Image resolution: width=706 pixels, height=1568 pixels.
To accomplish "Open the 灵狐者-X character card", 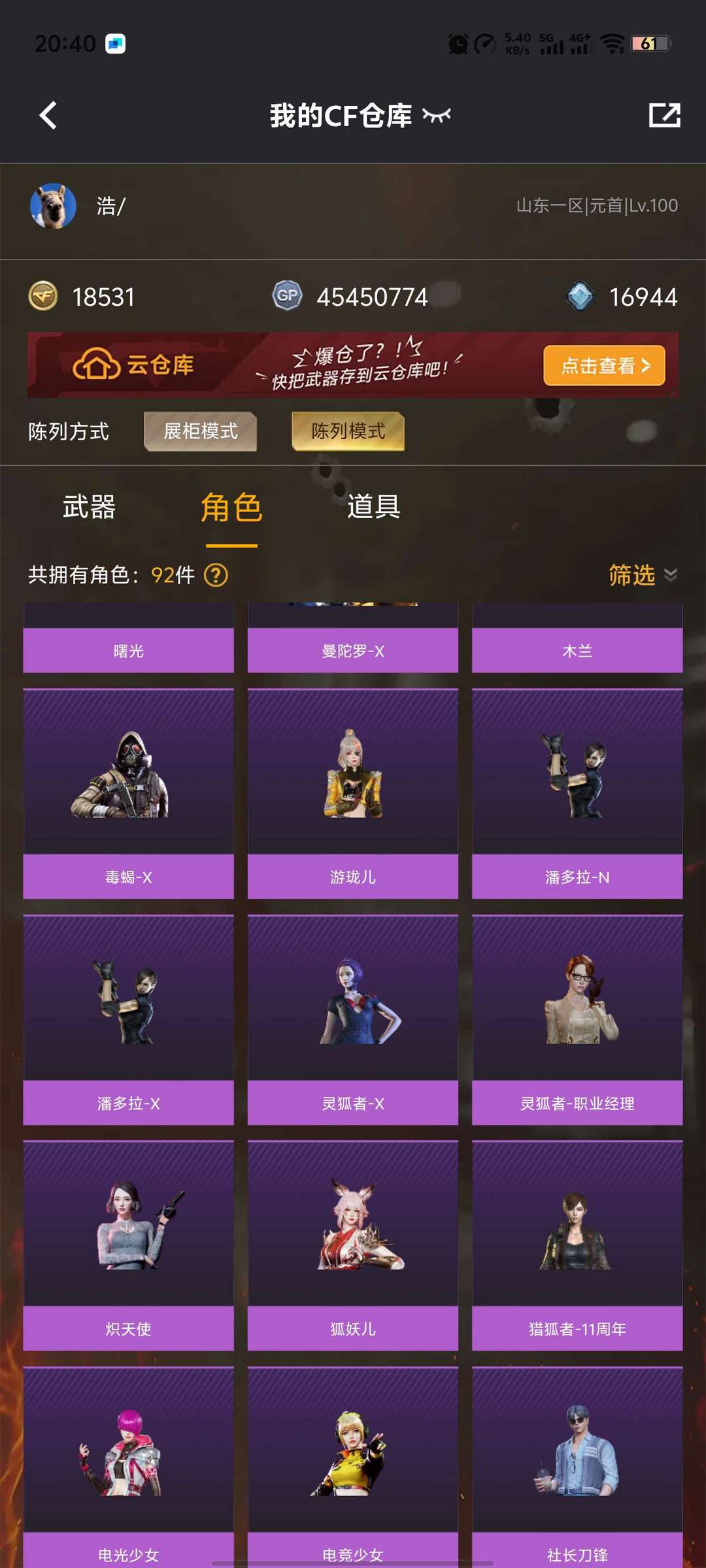I will (352, 1019).
